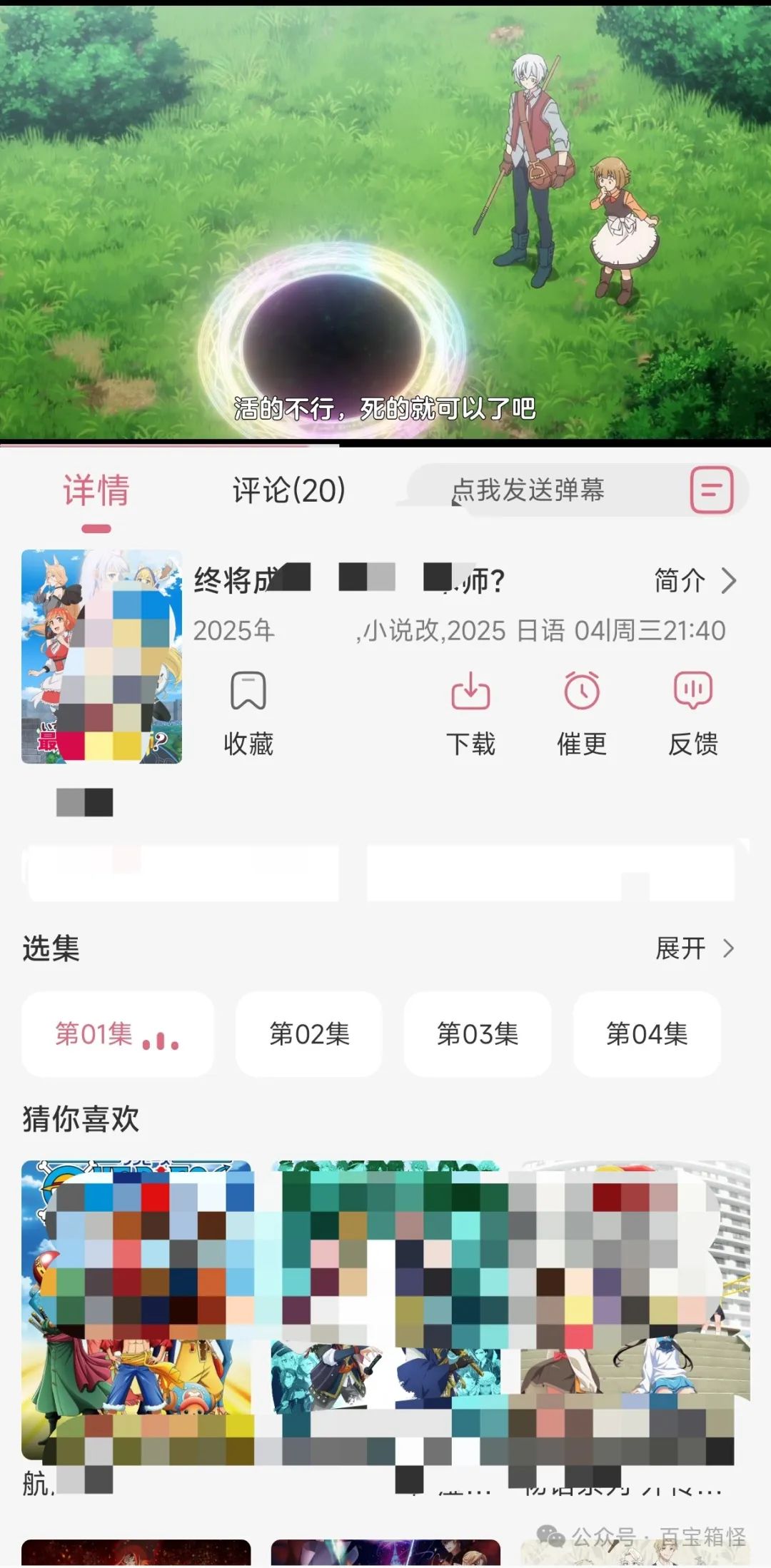Viewport: 771px width, 1568px height.
Task: Tap 催更 to request updates
Action: 582,713
